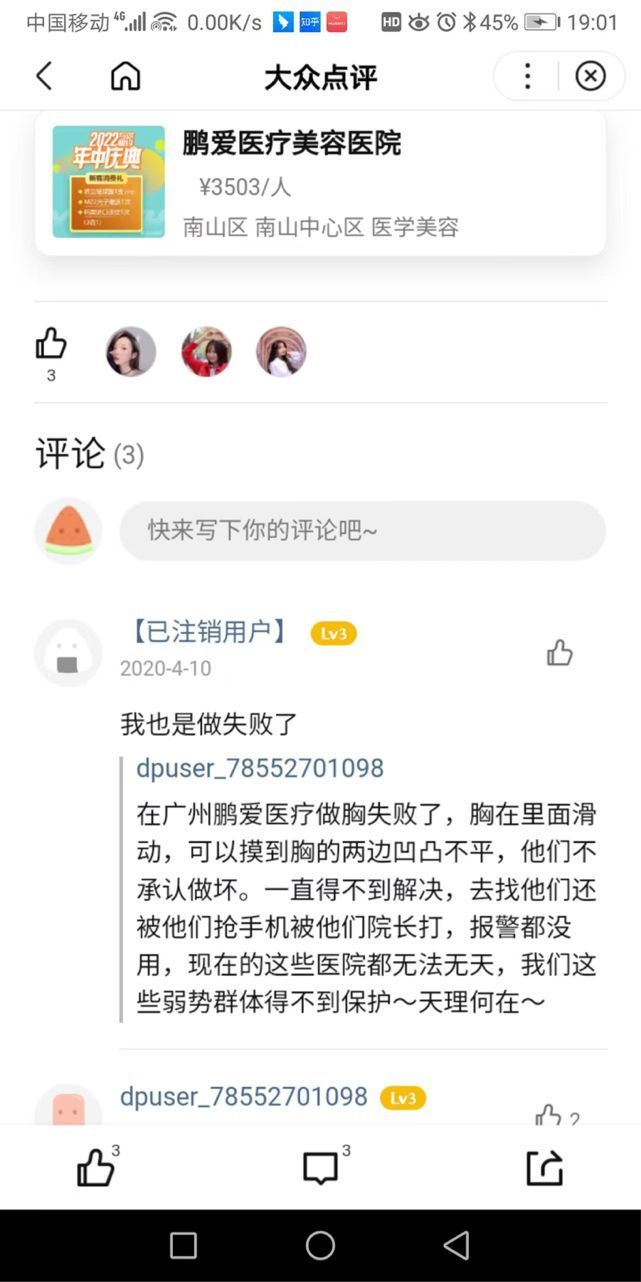Open recent apps with the square button
Image resolution: width=641 pixels, height=1282 pixels.
click(x=183, y=1245)
